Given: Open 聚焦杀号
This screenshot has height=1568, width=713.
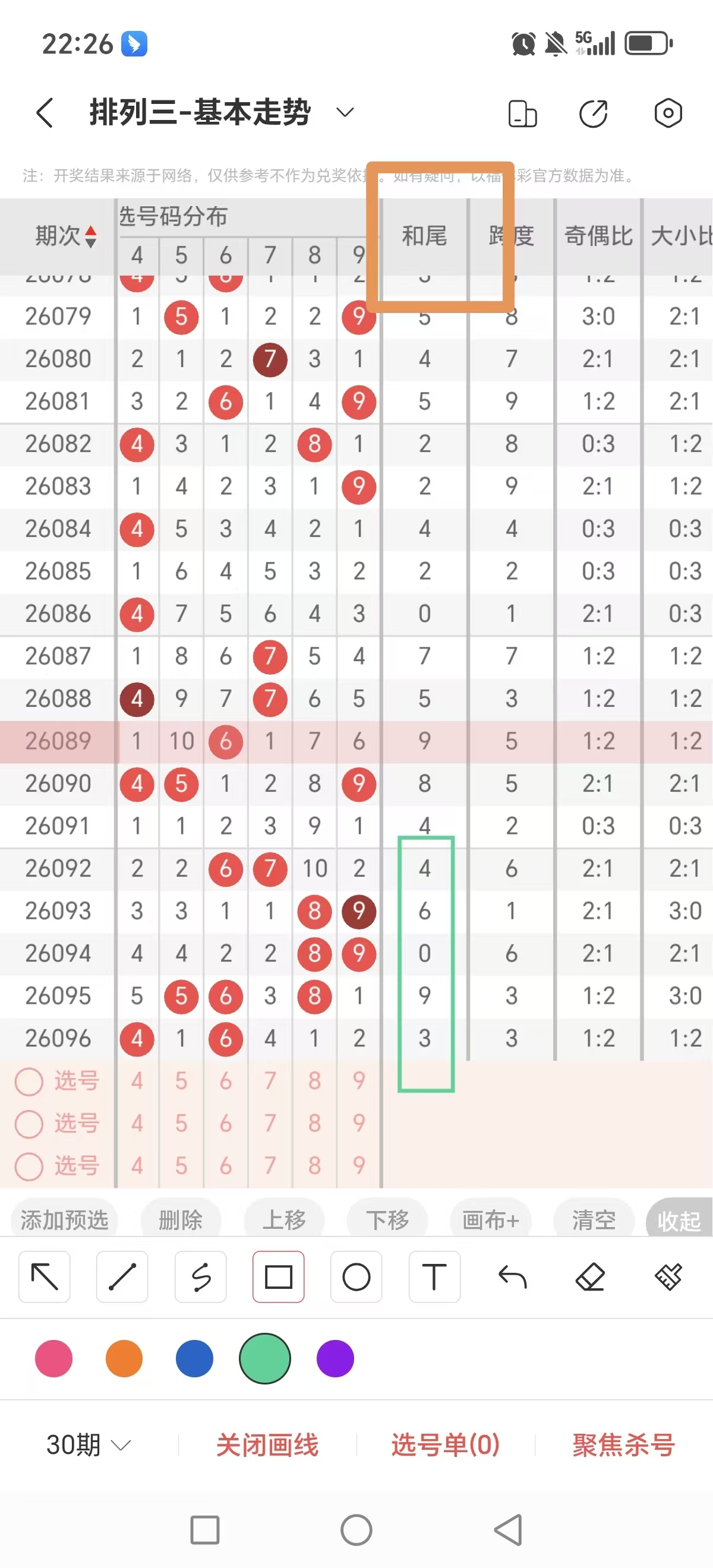Looking at the screenshot, I should click(623, 1444).
